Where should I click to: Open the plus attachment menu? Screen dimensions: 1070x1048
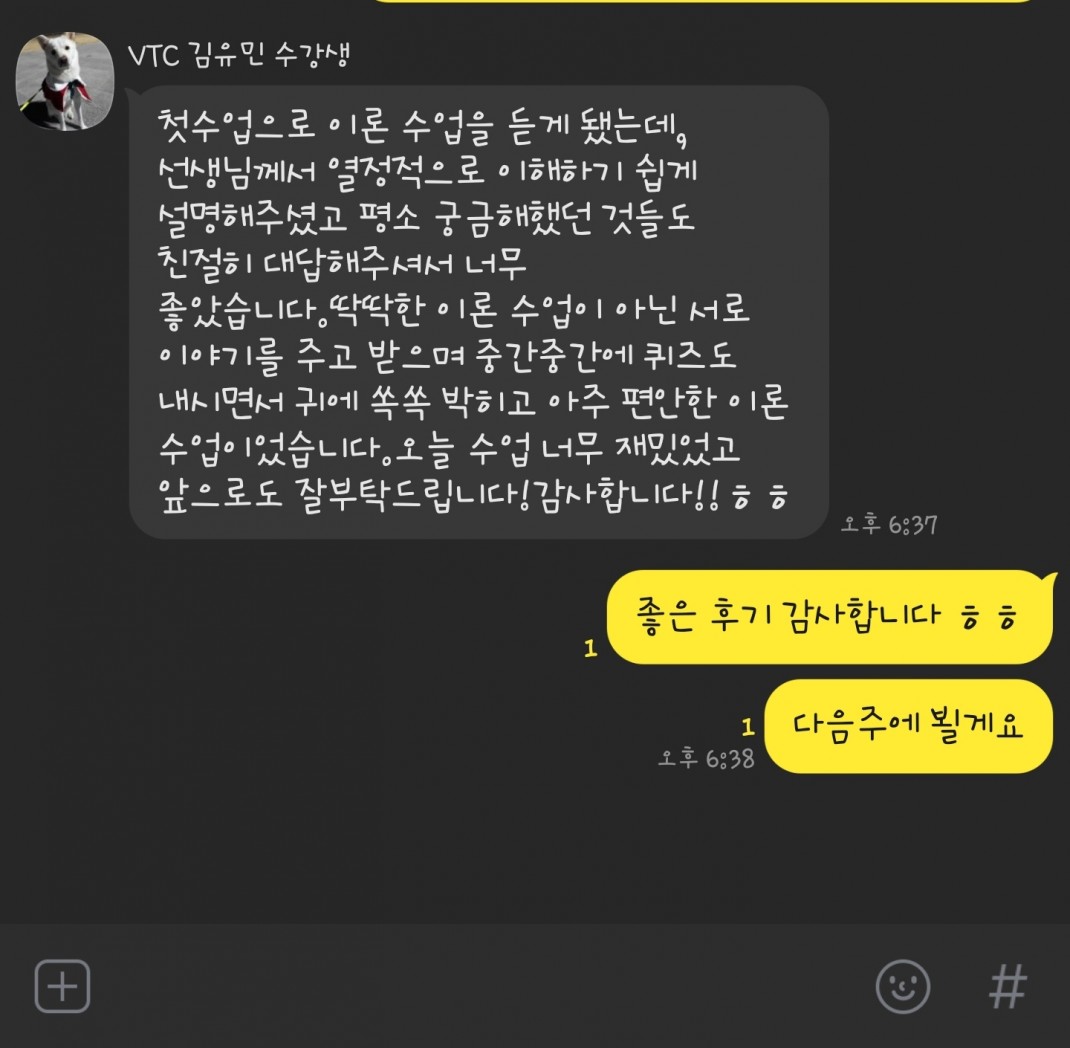pyautogui.click(x=63, y=987)
